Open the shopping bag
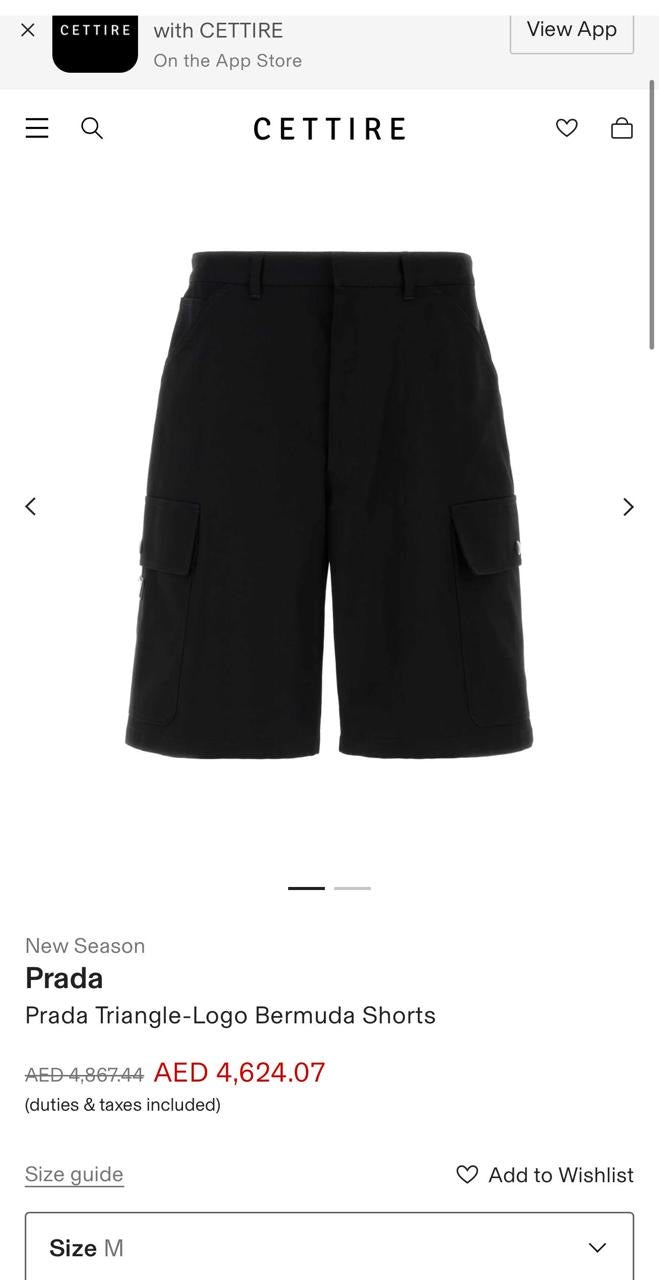 (622, 128)
